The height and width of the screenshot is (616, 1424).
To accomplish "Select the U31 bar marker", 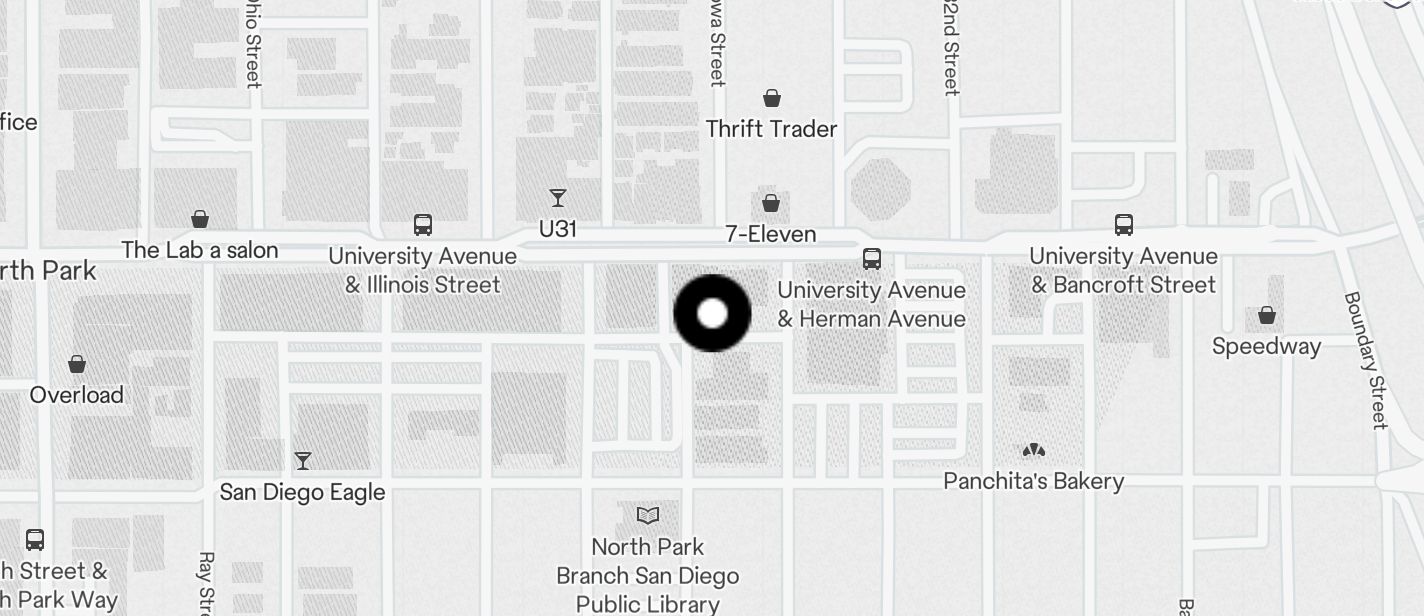I will 558,199.
